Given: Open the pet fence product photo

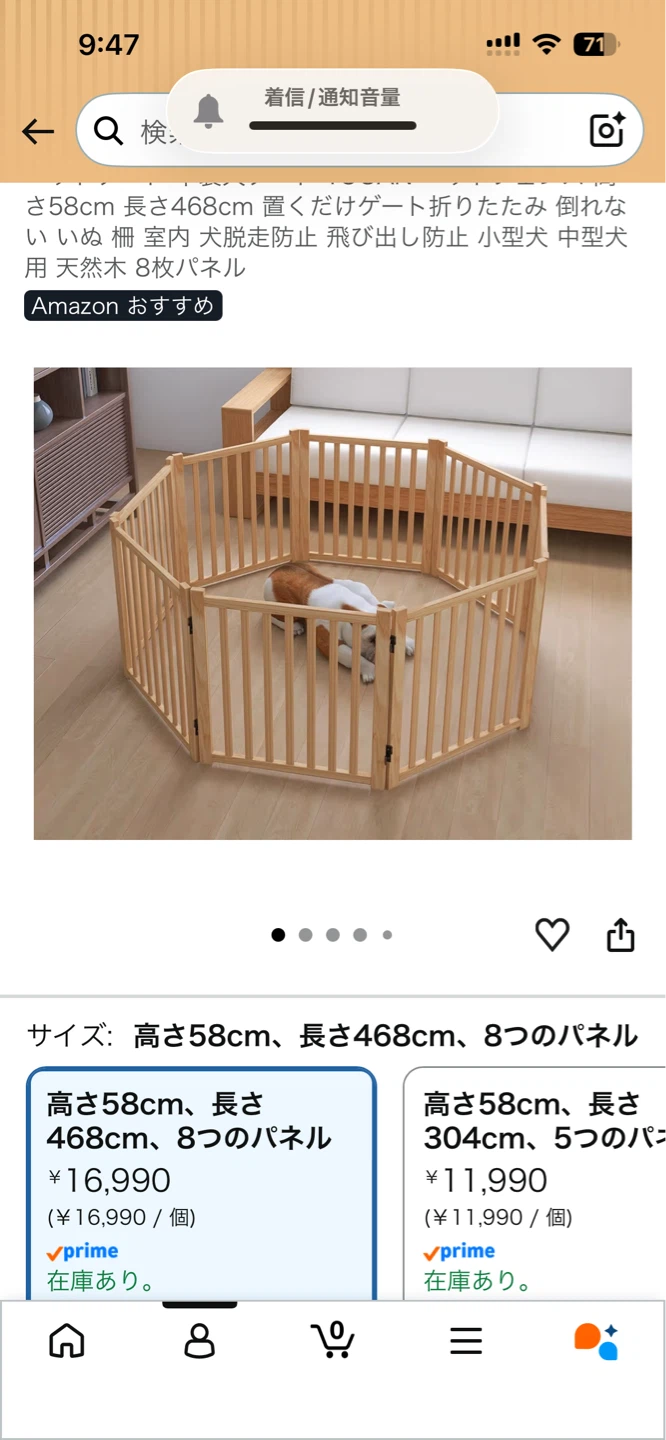Looking at the screenshot, I should (333, 603).
